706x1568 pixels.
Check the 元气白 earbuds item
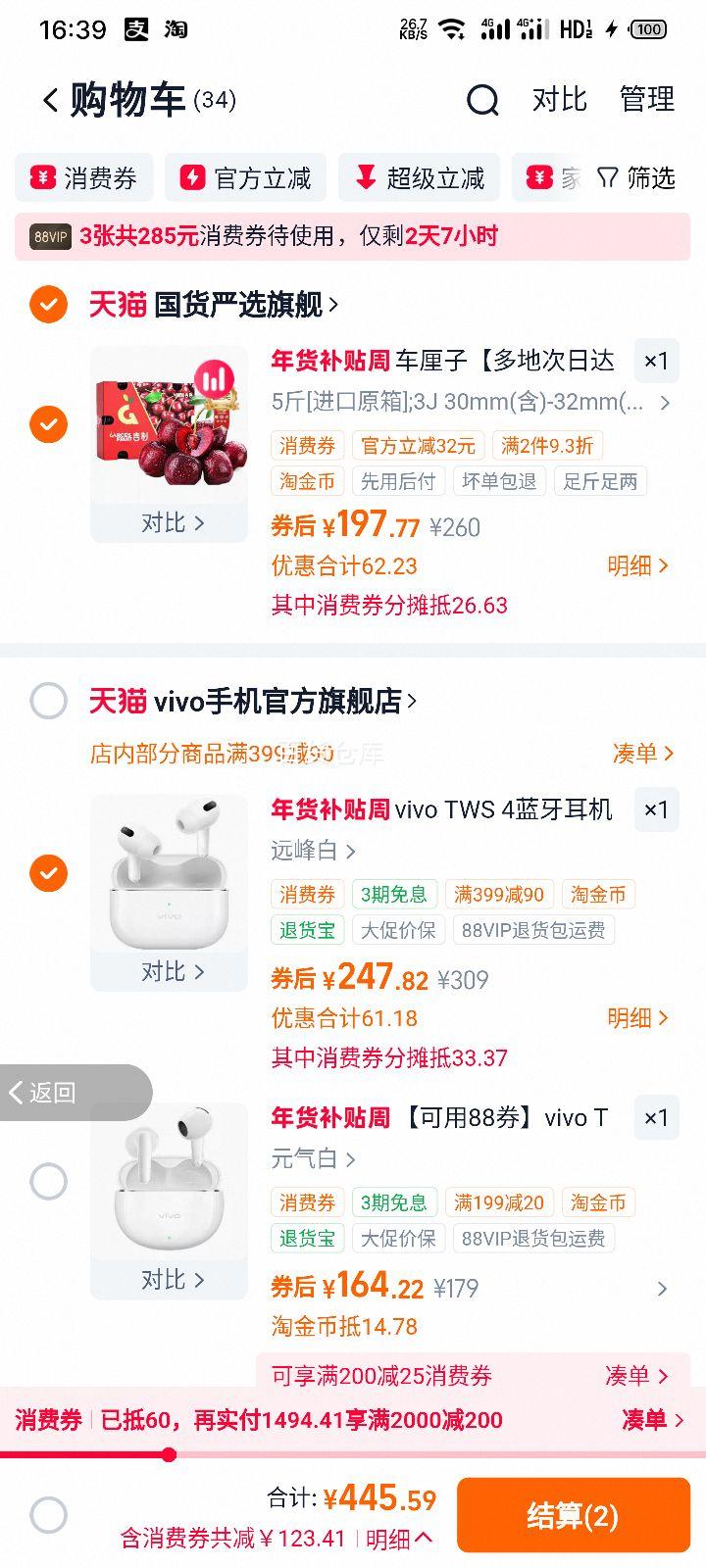click(48, 1182)
